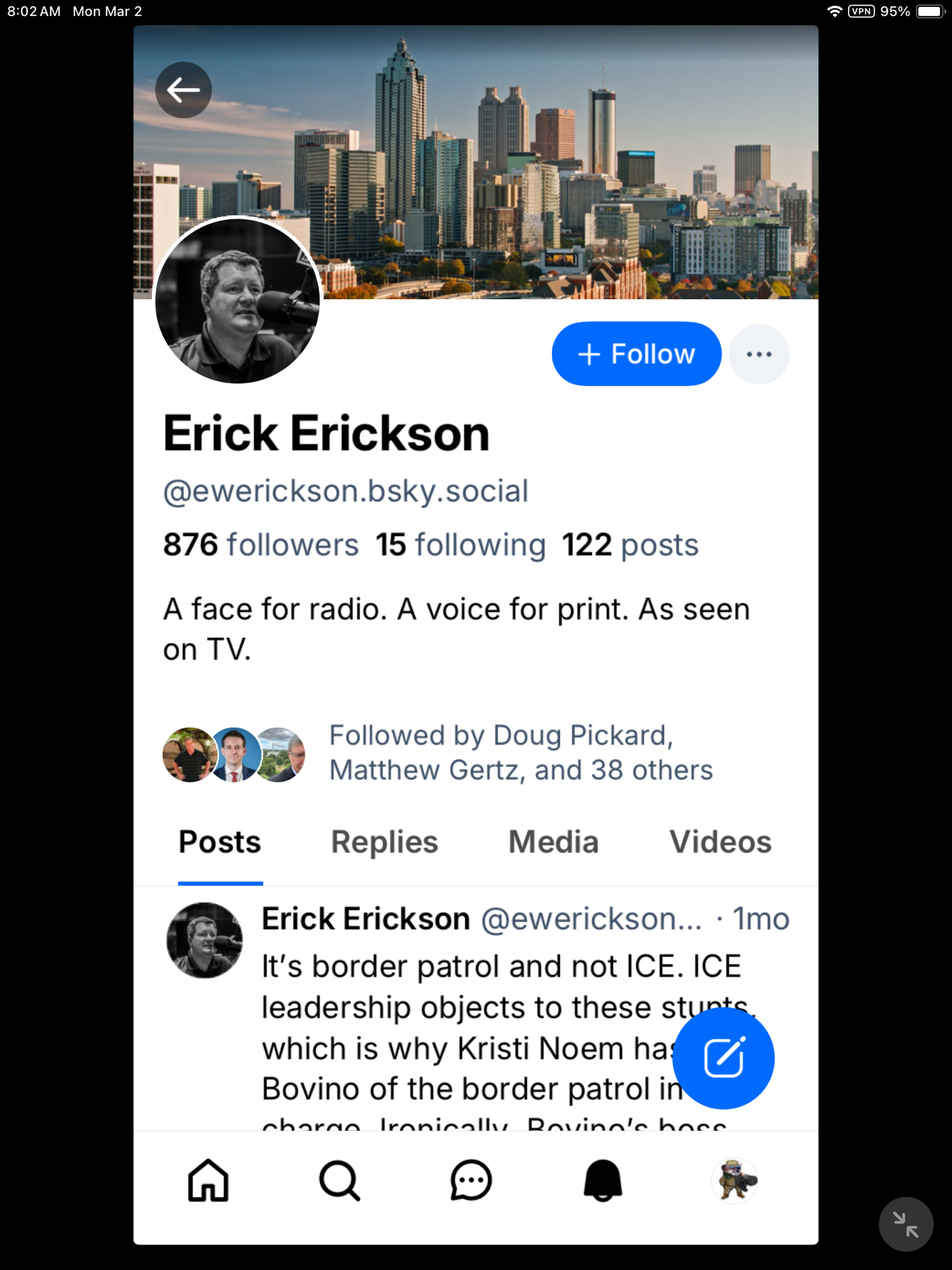Open the three-dot profile options menu
The image size is (952, 1270).
(758, 354)
